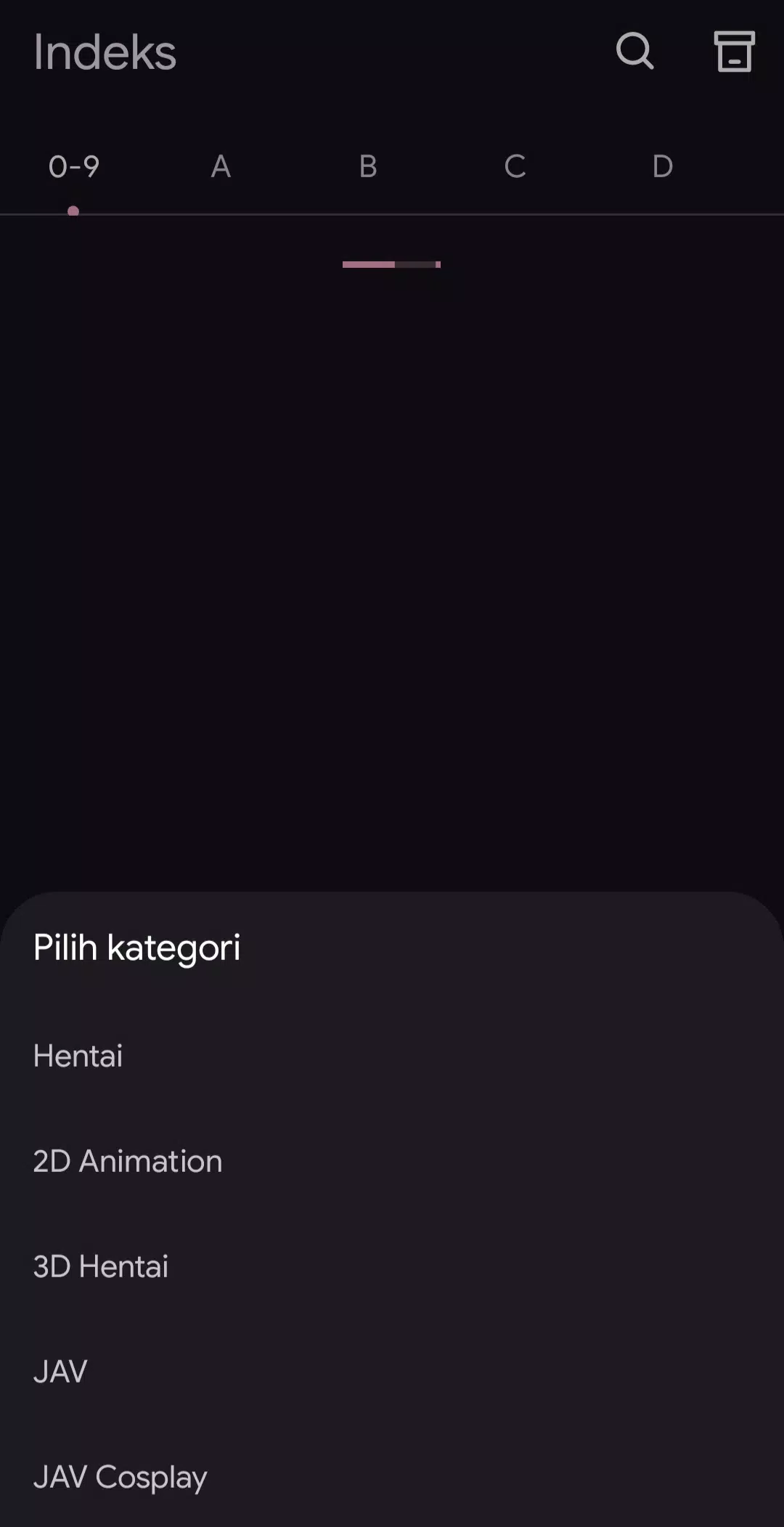Image resolution: width=784 pixels, height=1527 pixels.
Task: Switch to the 0-9 tab
Action: pos(73,167)
